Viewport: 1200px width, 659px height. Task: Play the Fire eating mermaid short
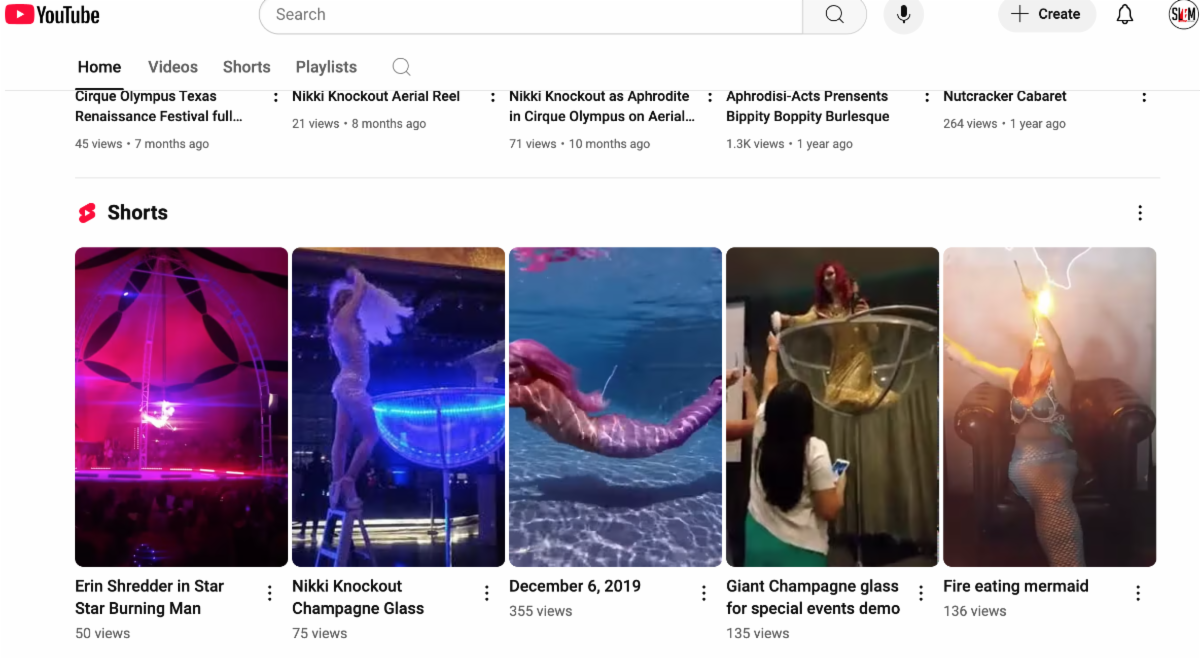pos(1049,407)
